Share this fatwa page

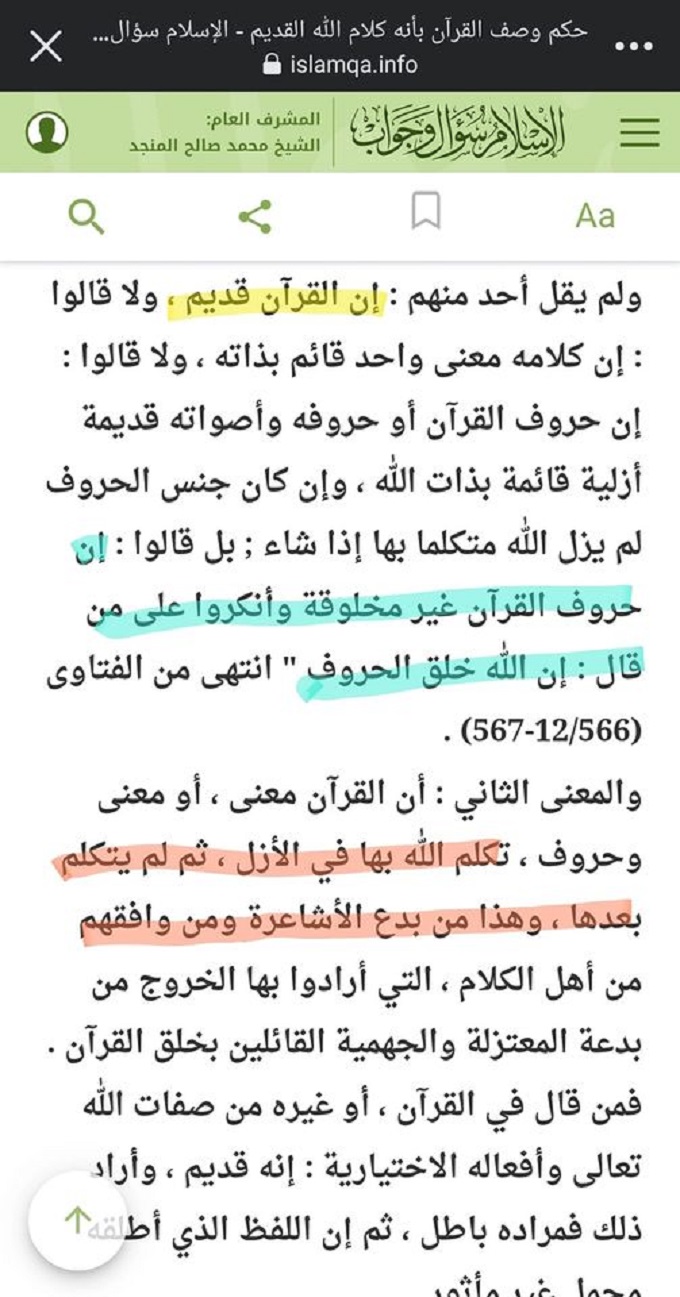coord(255,216)
